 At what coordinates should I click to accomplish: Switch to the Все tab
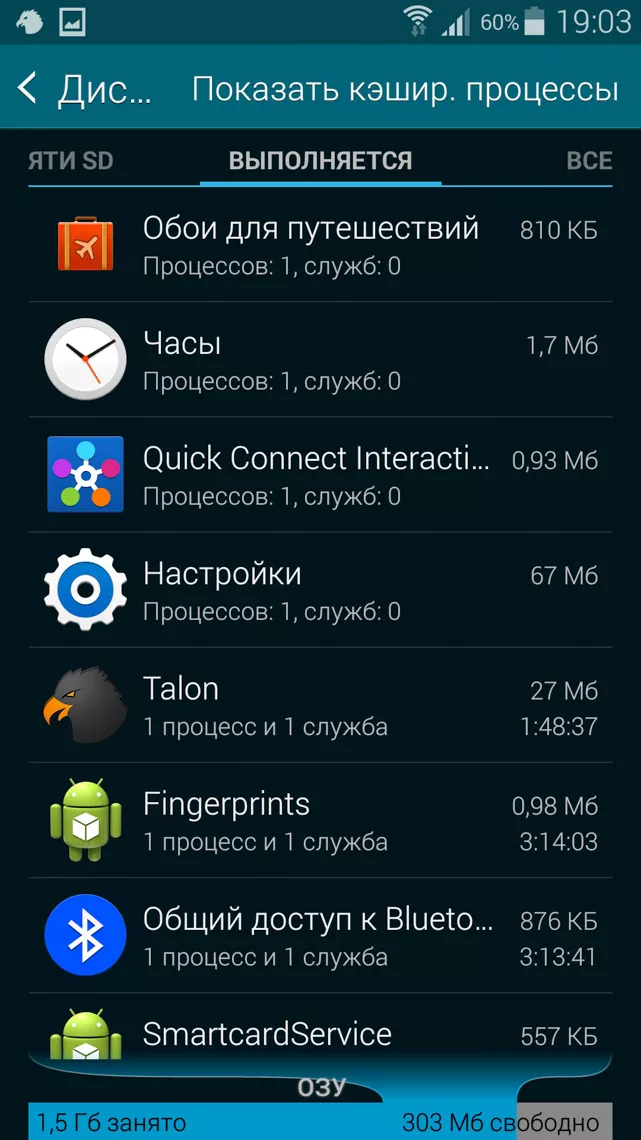(589, 161)
